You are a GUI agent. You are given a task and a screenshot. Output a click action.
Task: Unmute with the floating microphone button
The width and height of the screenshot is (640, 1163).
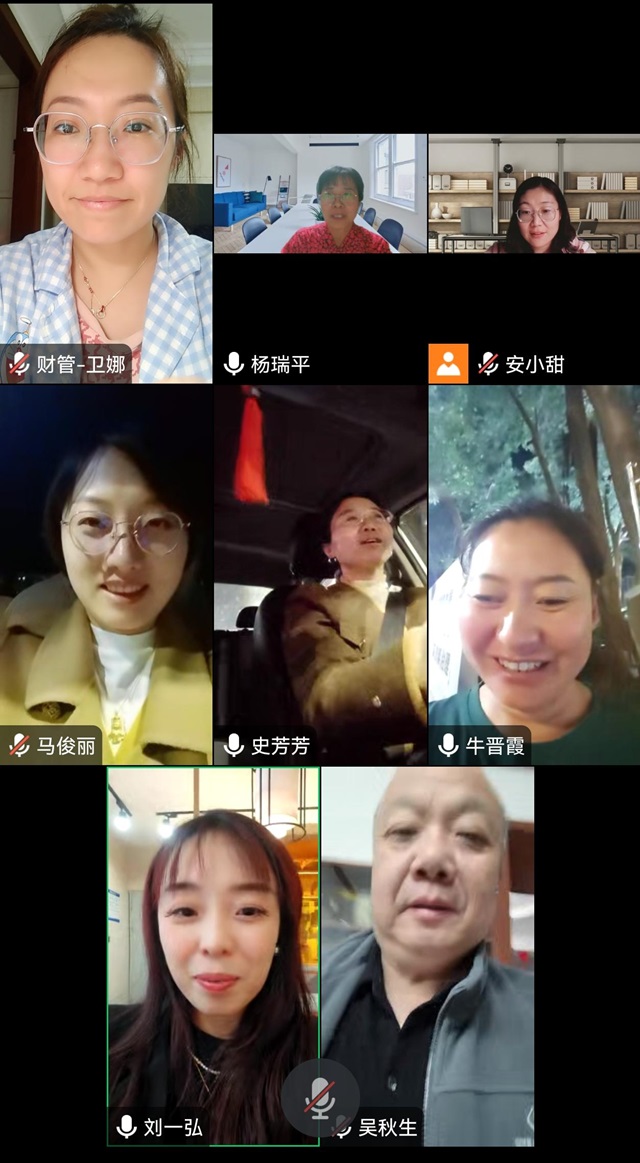pos(320,1098)
